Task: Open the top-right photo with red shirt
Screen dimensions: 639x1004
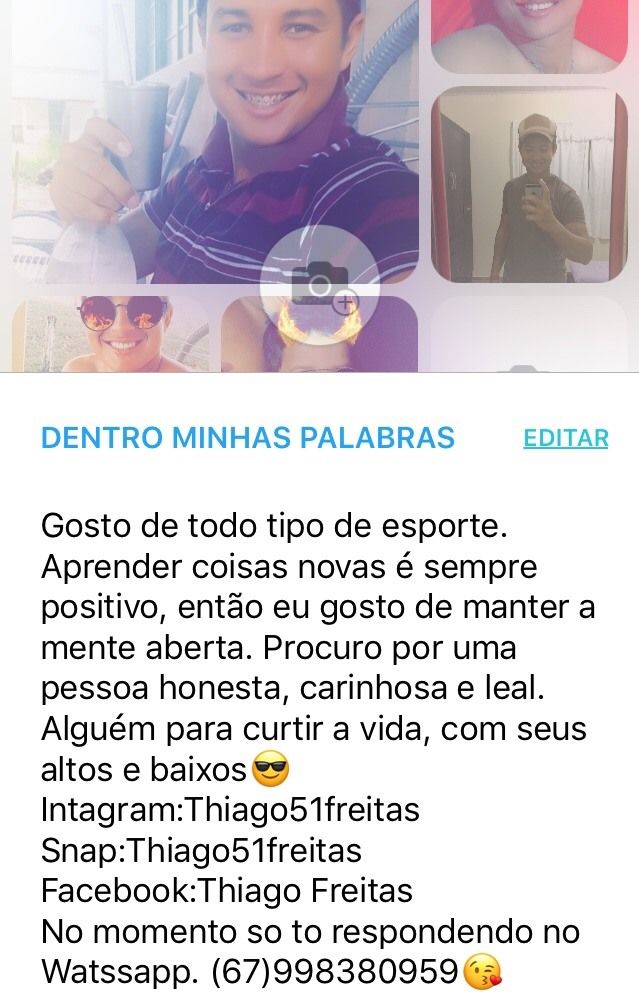Action: point(529,35)
